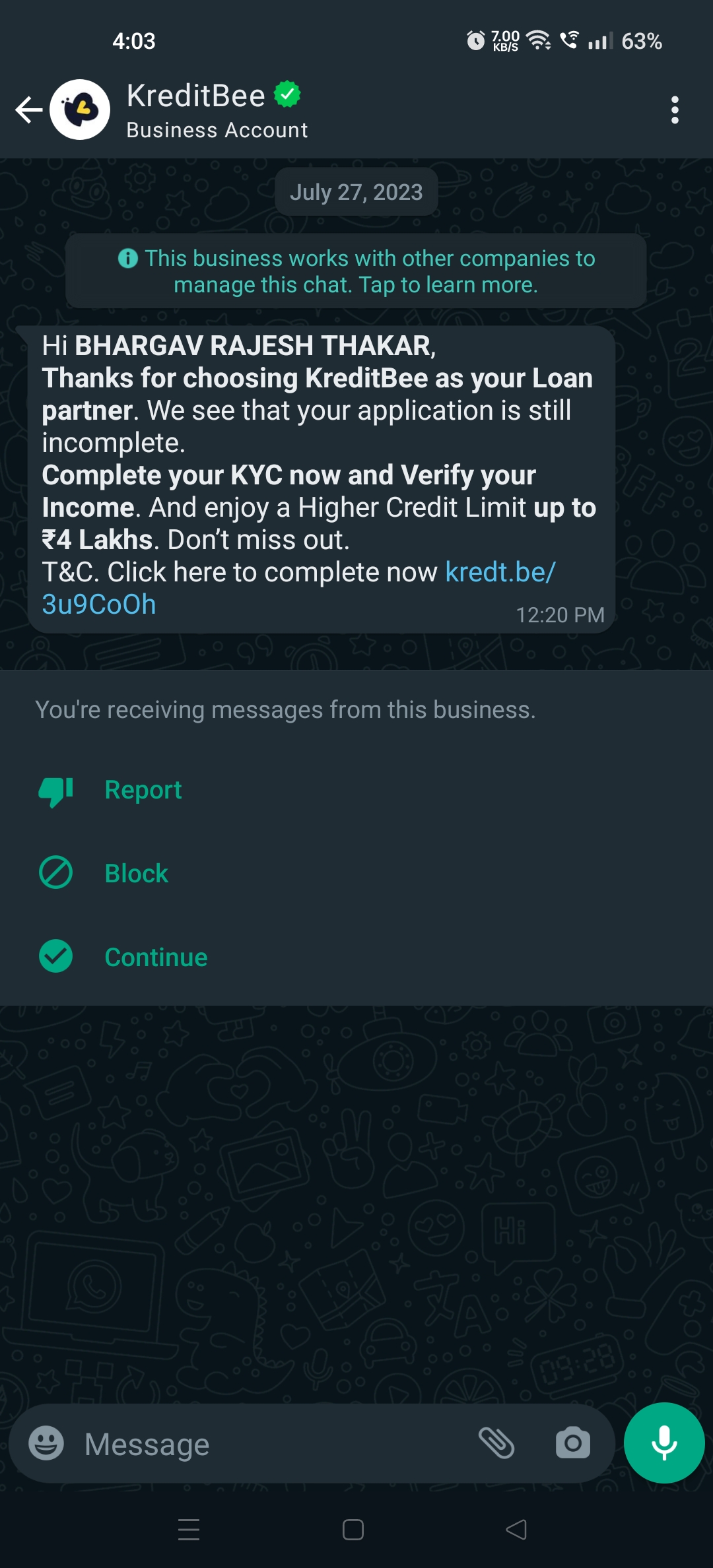Viewport: 713px width, 1568px height.
Task: Attach a file with the paperclip
Action: click(x=496, y=1443)
